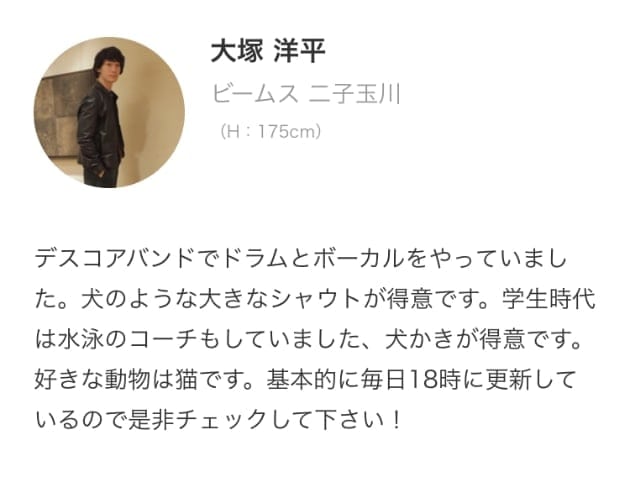The width and height of the screenshot is (630, 477).
Task: Open 大塚 洋平's profile photo
Action: [x=109, y=112]
